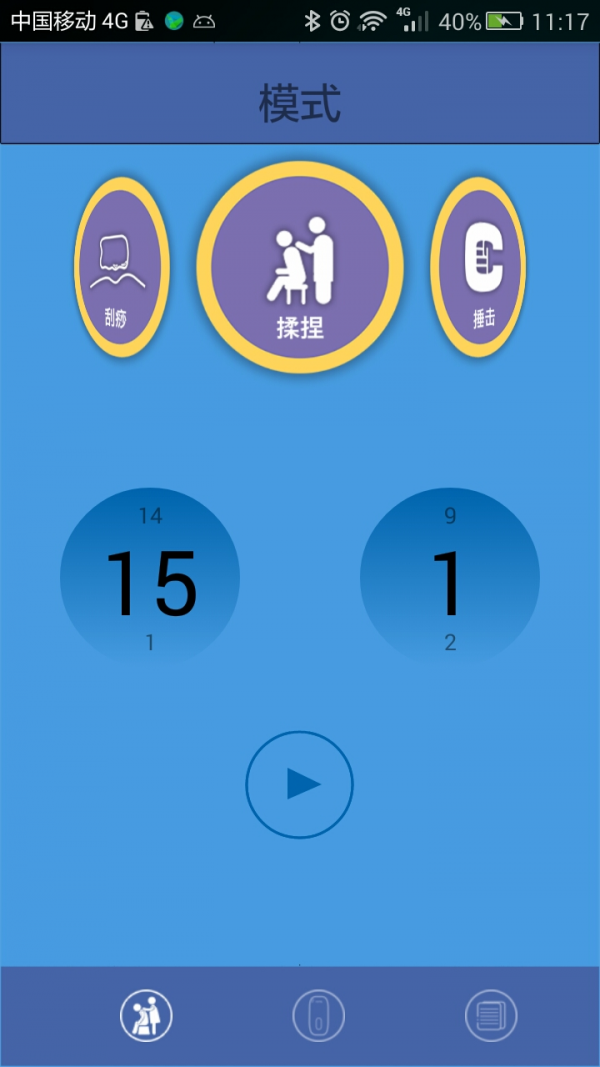This screenshot has width=600, height=1067.
Task: Tap the intensity wheel showing 1
Action: (x=450, y=578)
